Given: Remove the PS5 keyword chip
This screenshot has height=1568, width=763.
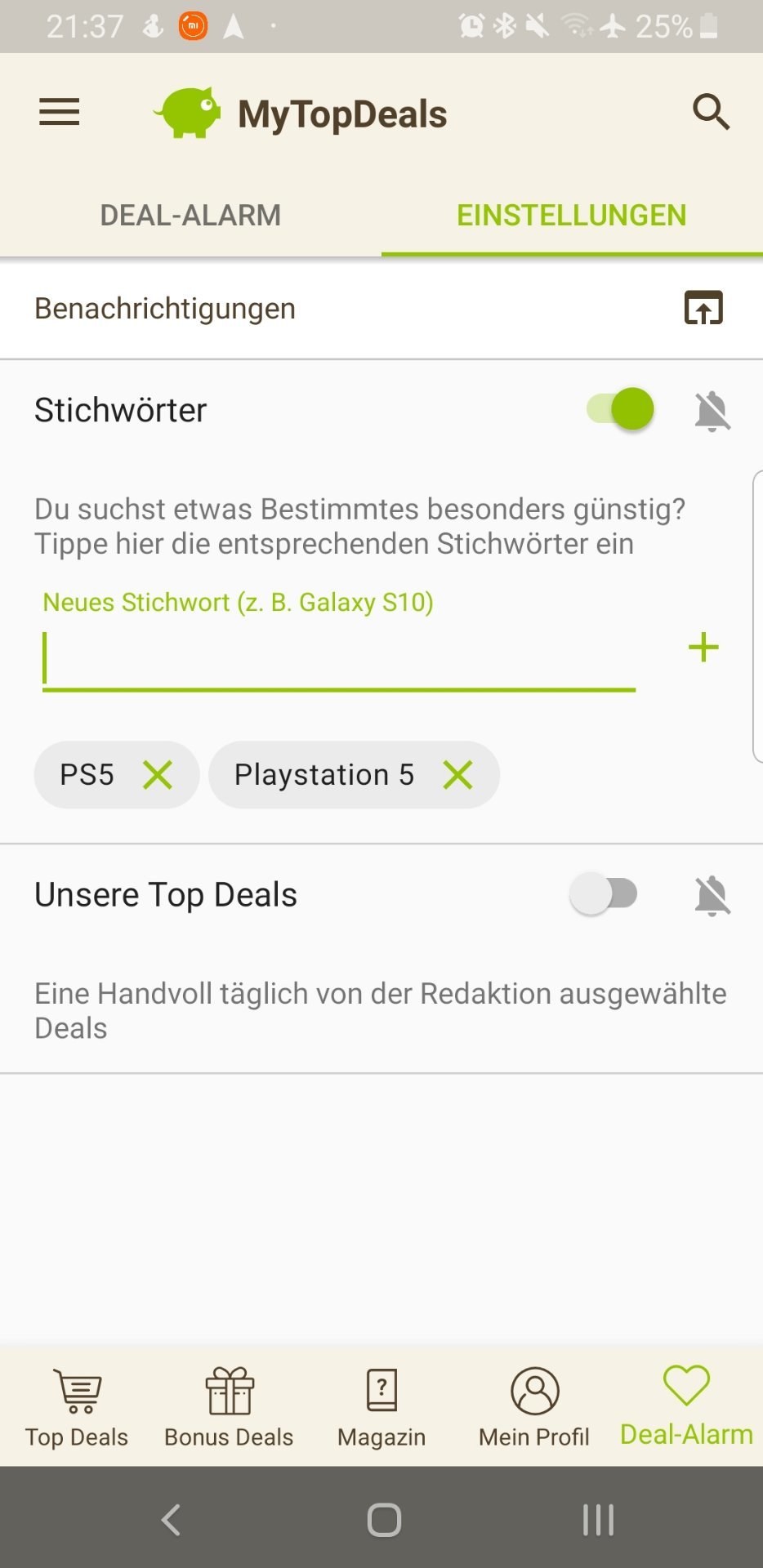Looking at the screenshot, I should 158,774.
